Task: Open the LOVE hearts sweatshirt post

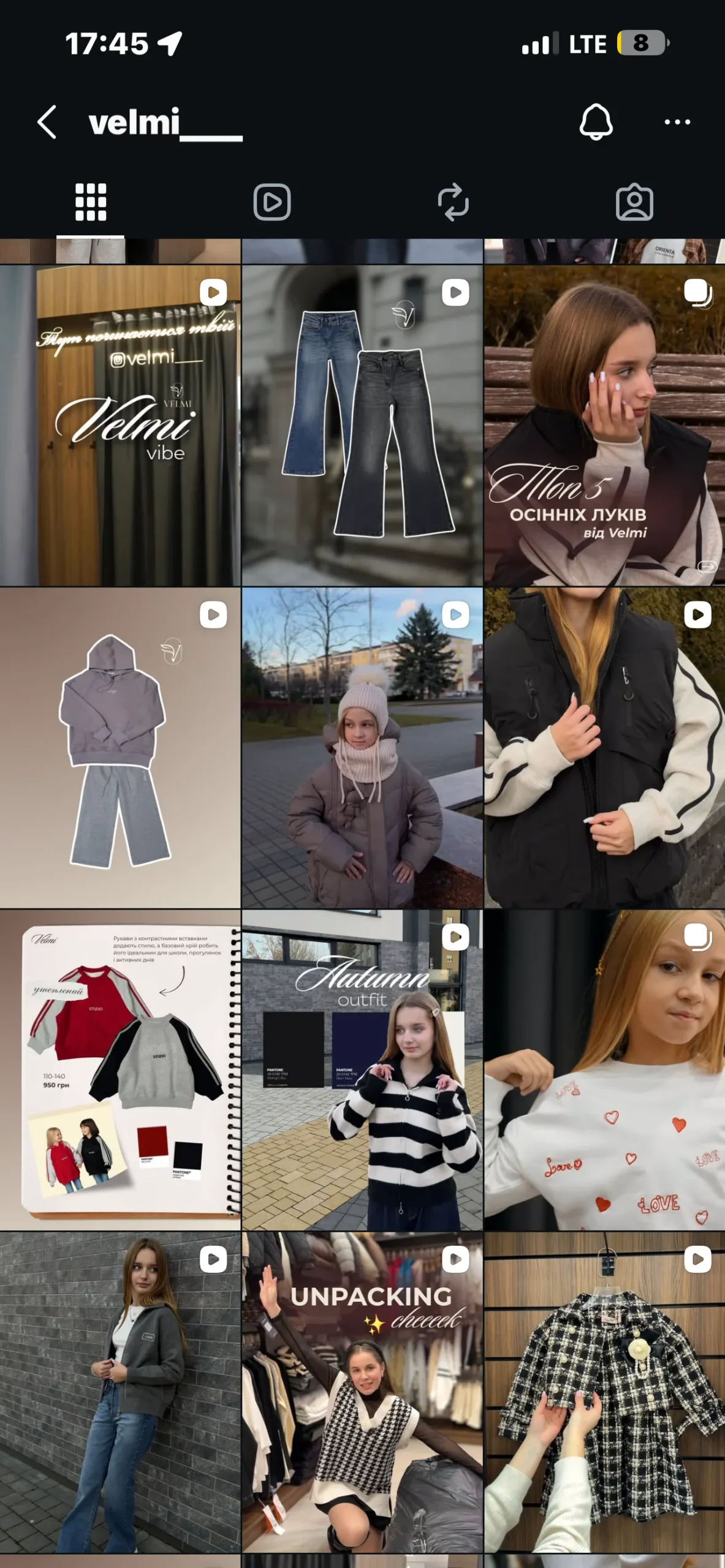Action: point(604,1070)
